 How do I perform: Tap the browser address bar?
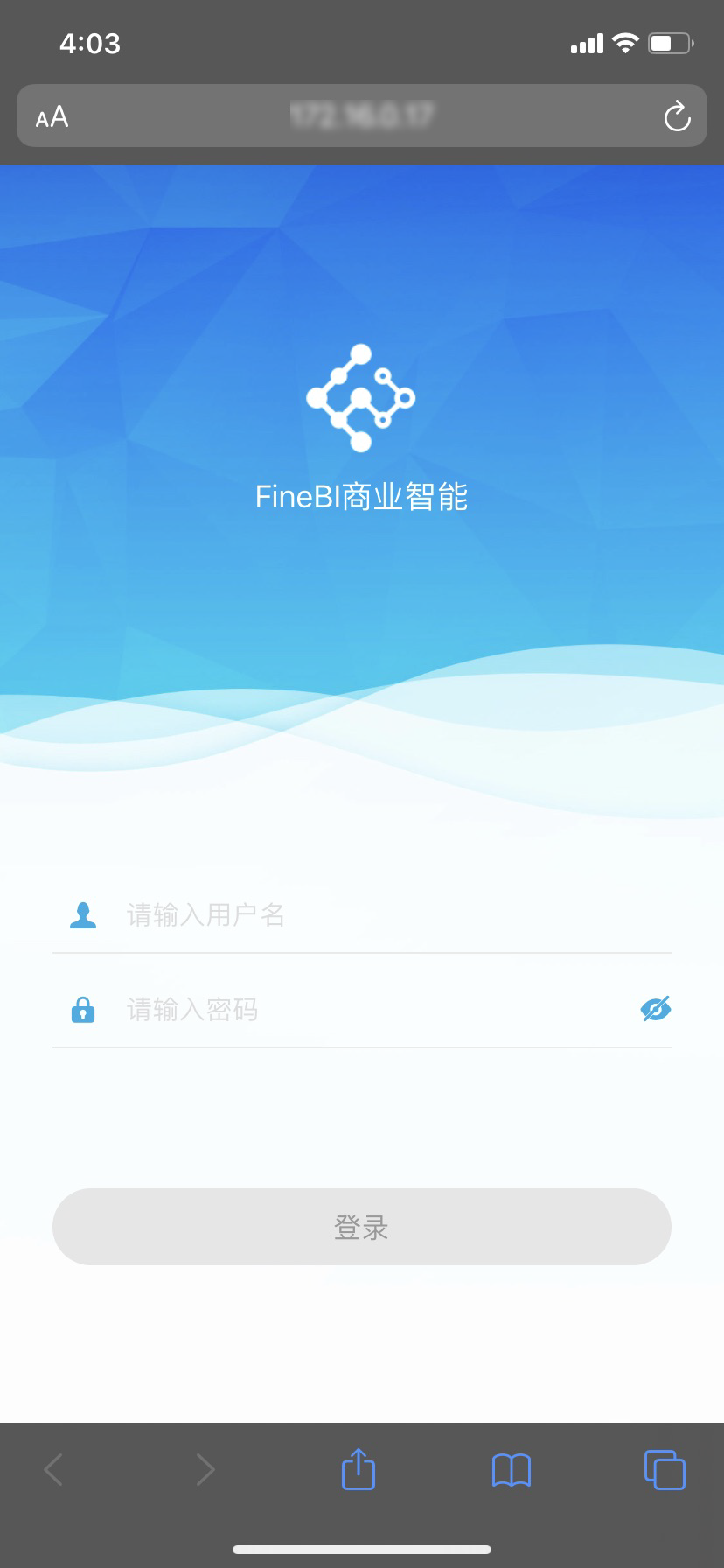tap(362, 115)
